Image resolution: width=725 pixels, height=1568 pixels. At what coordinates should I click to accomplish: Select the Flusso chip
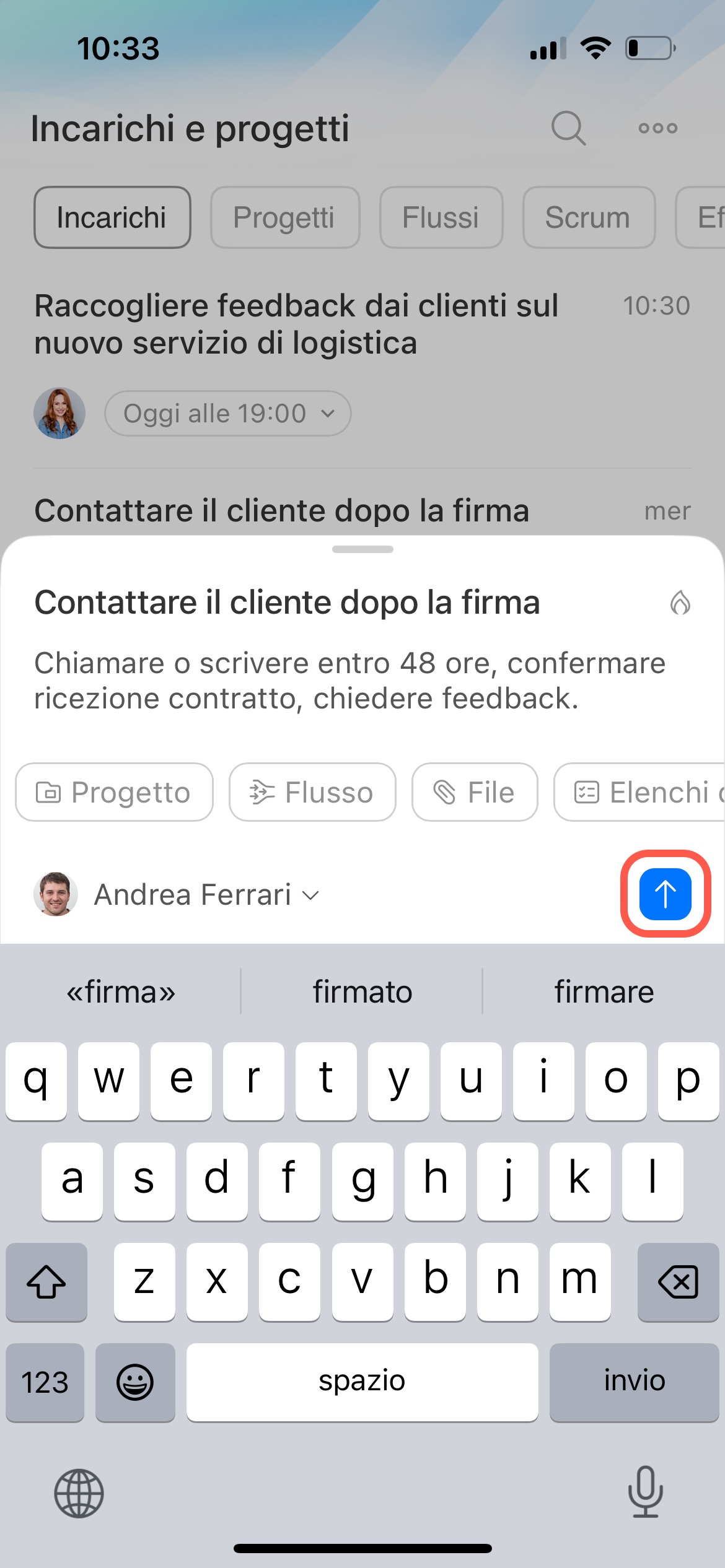click(x=312, y=792)
